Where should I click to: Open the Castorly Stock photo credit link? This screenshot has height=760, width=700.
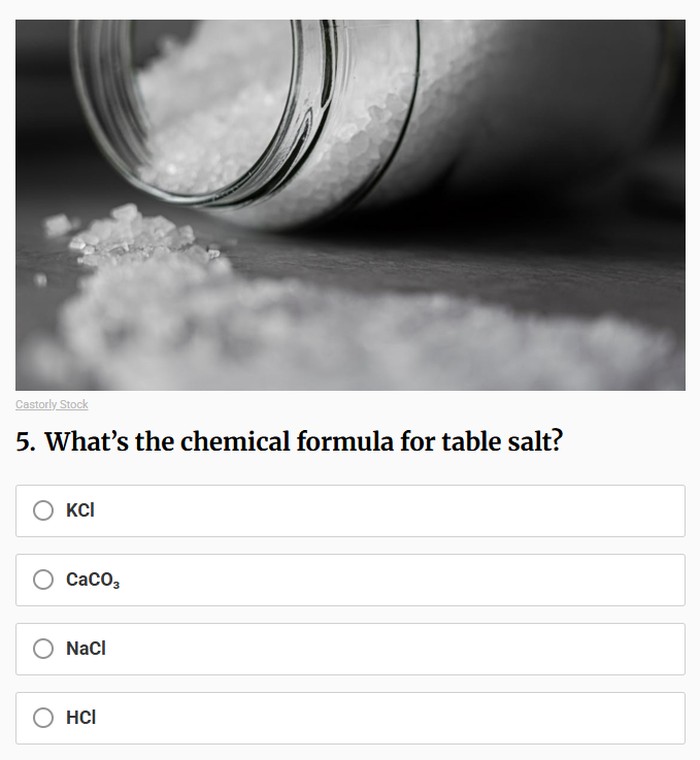(52, 404)
